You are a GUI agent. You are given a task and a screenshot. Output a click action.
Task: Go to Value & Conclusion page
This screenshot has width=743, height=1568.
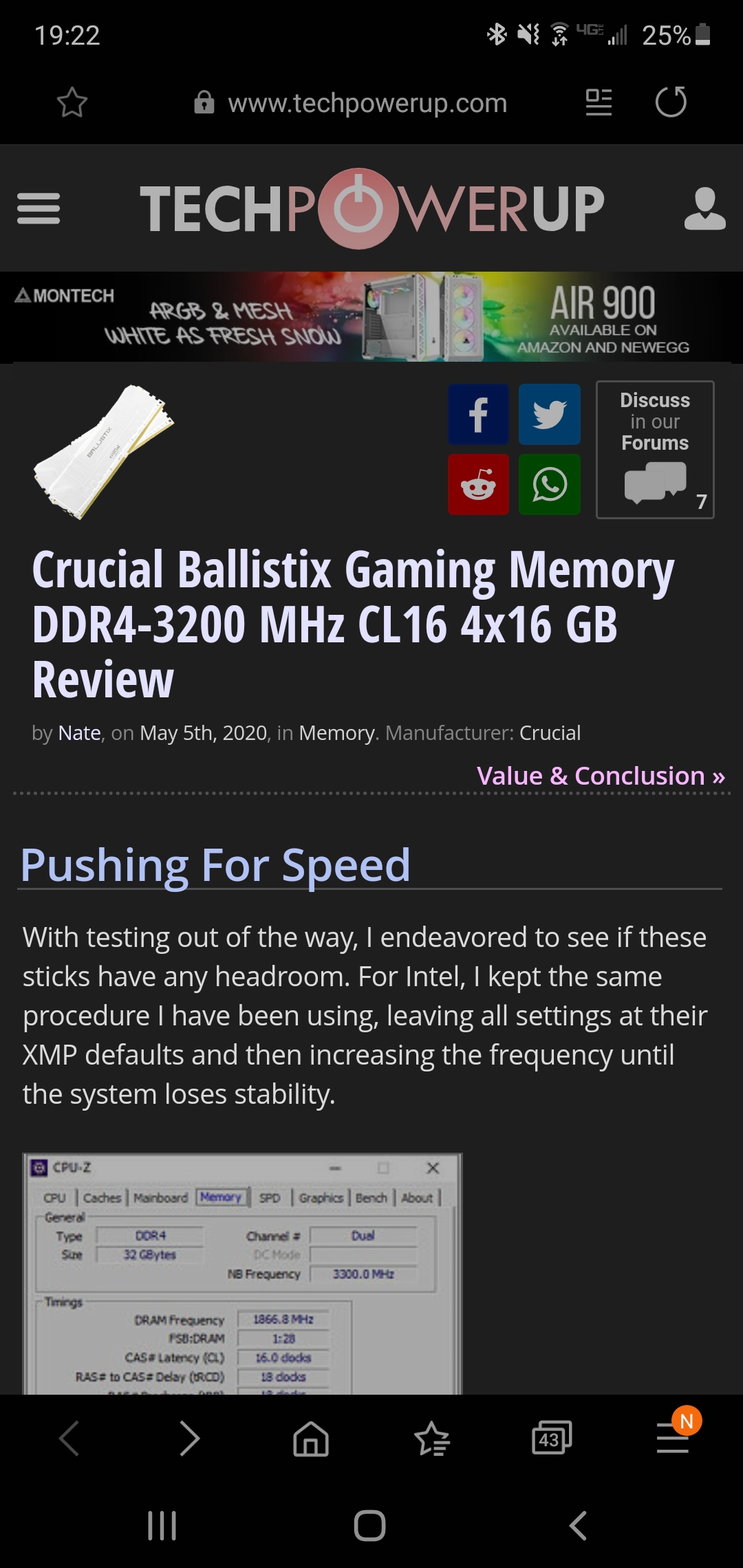tap(601, 776)
